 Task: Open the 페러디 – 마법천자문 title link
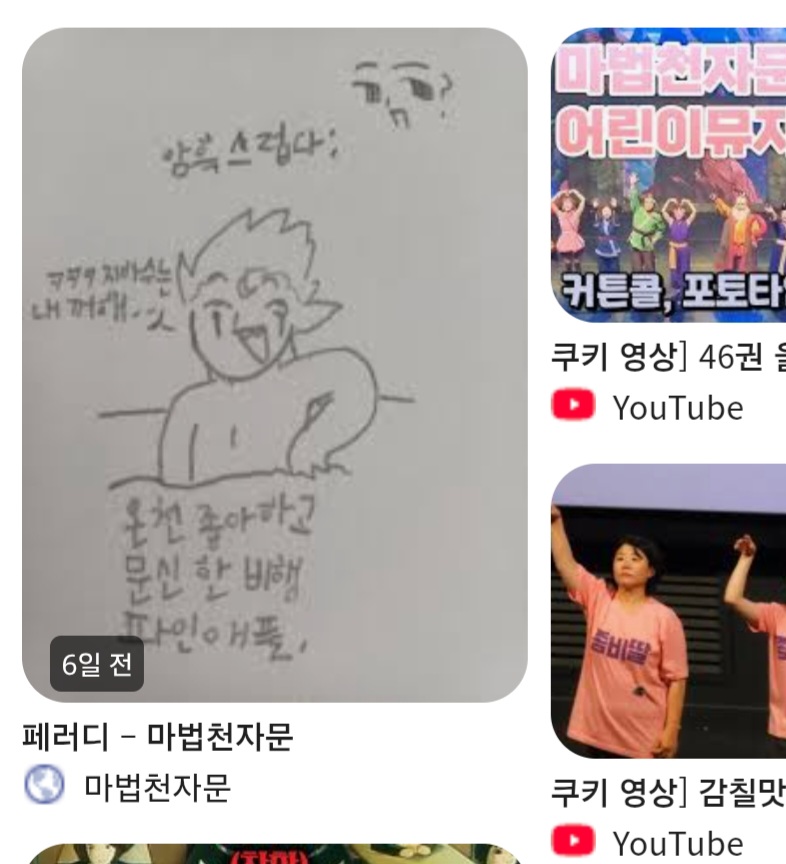158,737
